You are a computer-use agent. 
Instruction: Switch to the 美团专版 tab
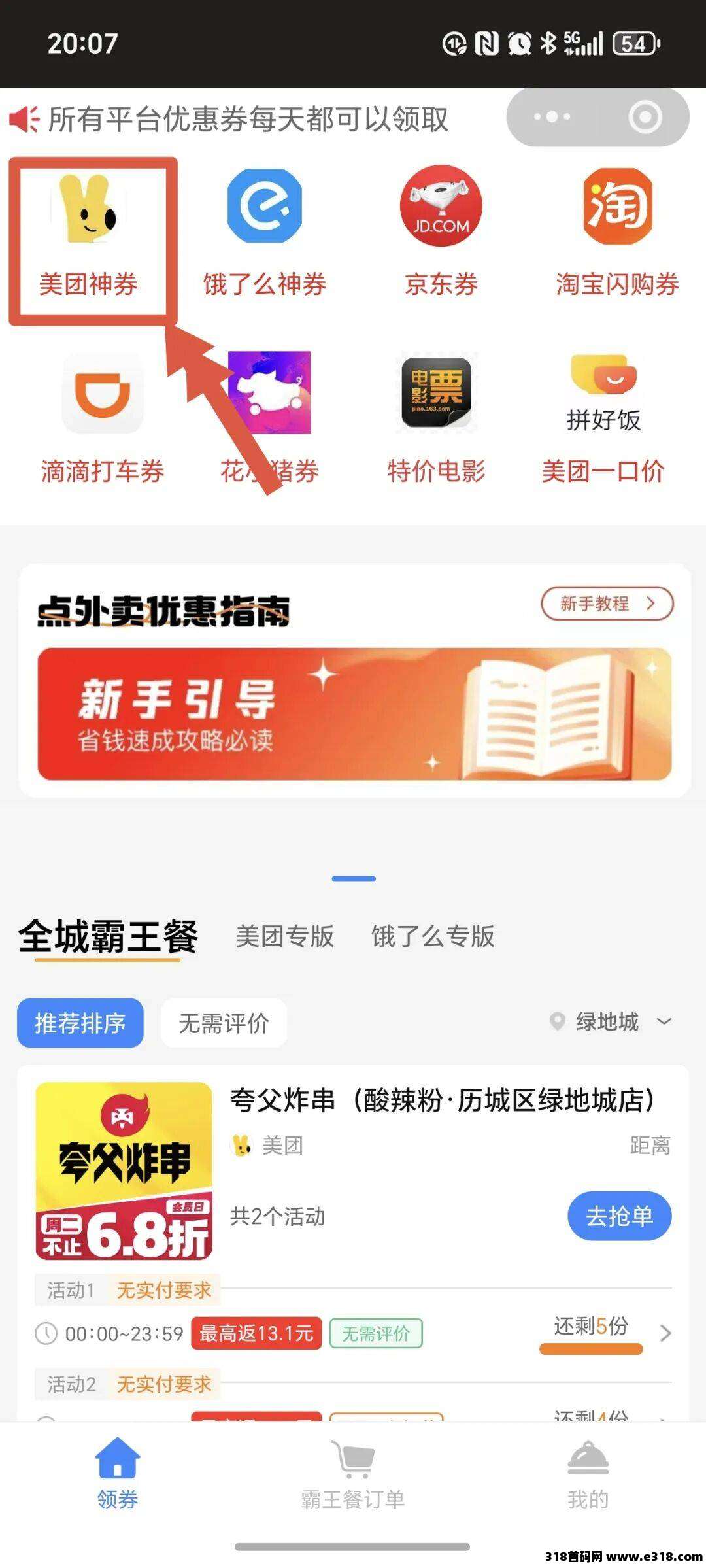pyautogui.click(x=284, y=936)
